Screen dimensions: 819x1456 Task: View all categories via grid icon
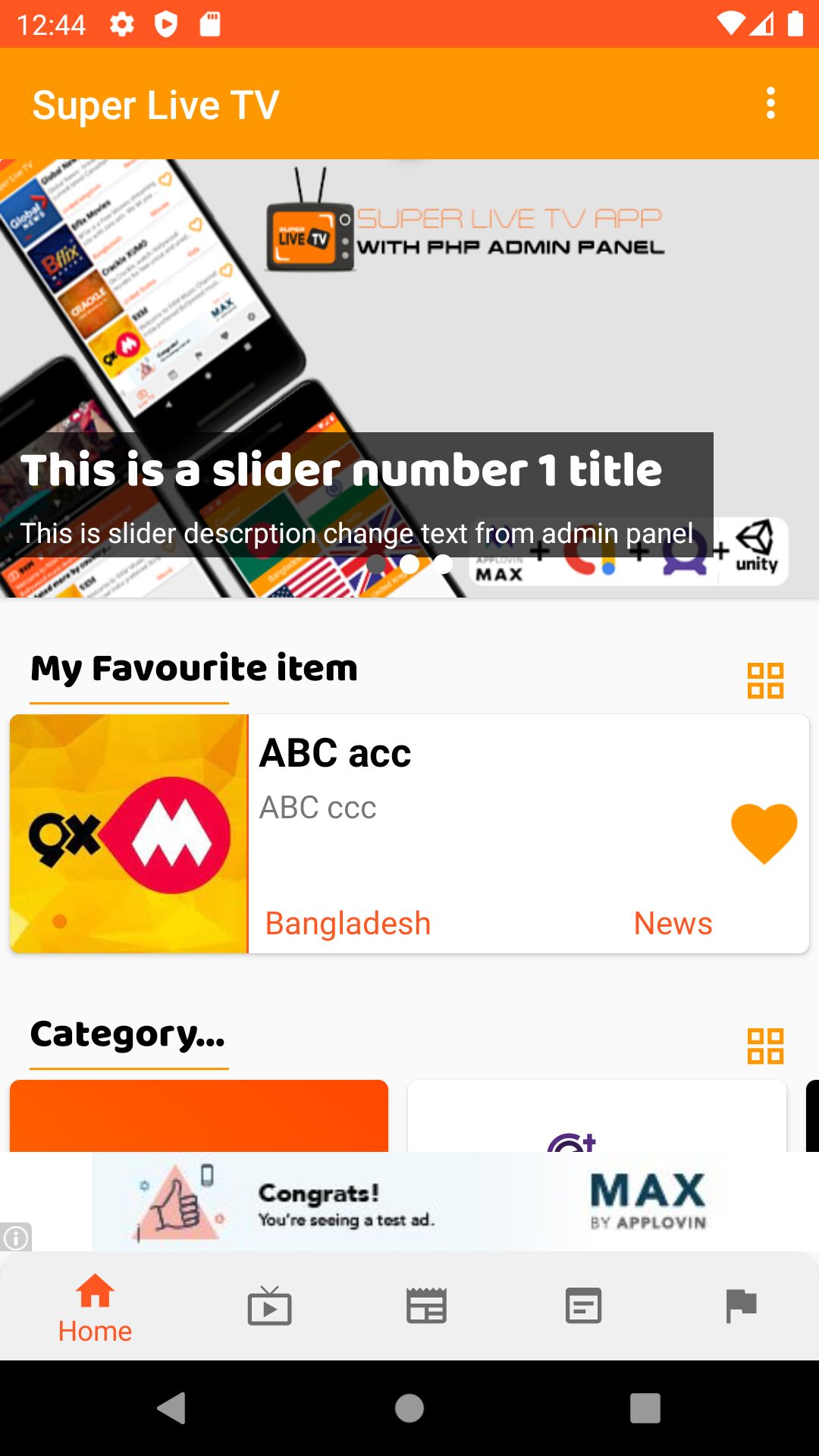(x=765, y=1046)
